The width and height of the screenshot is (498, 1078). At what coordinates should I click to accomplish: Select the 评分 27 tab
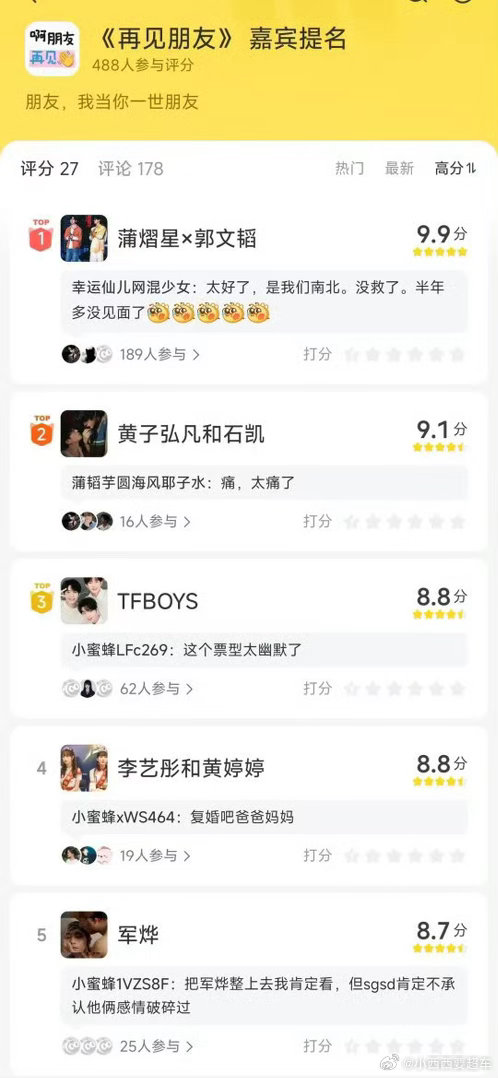50,168
